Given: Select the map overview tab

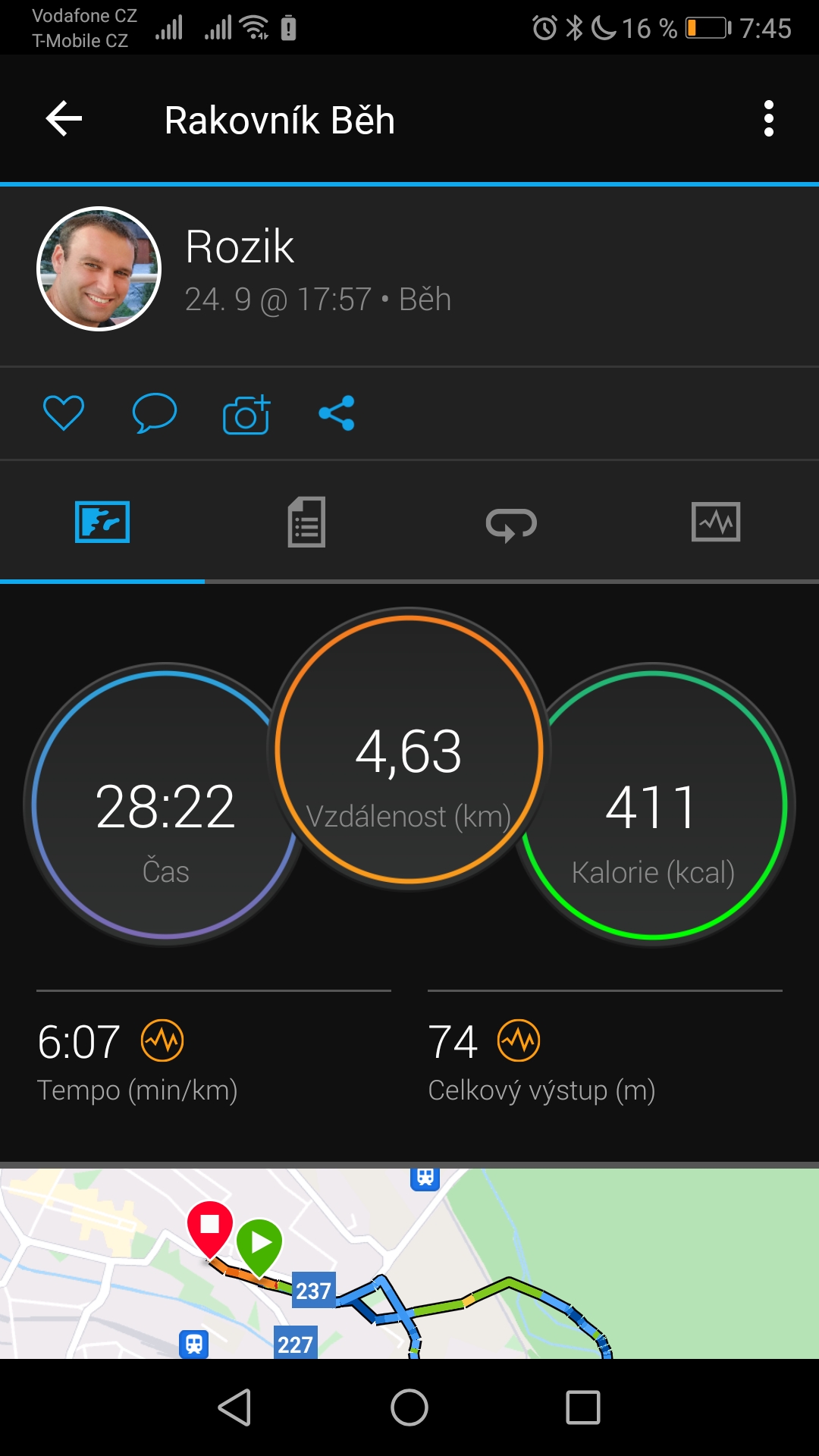Looking at the screenshot, I should (x=102, y=522).
